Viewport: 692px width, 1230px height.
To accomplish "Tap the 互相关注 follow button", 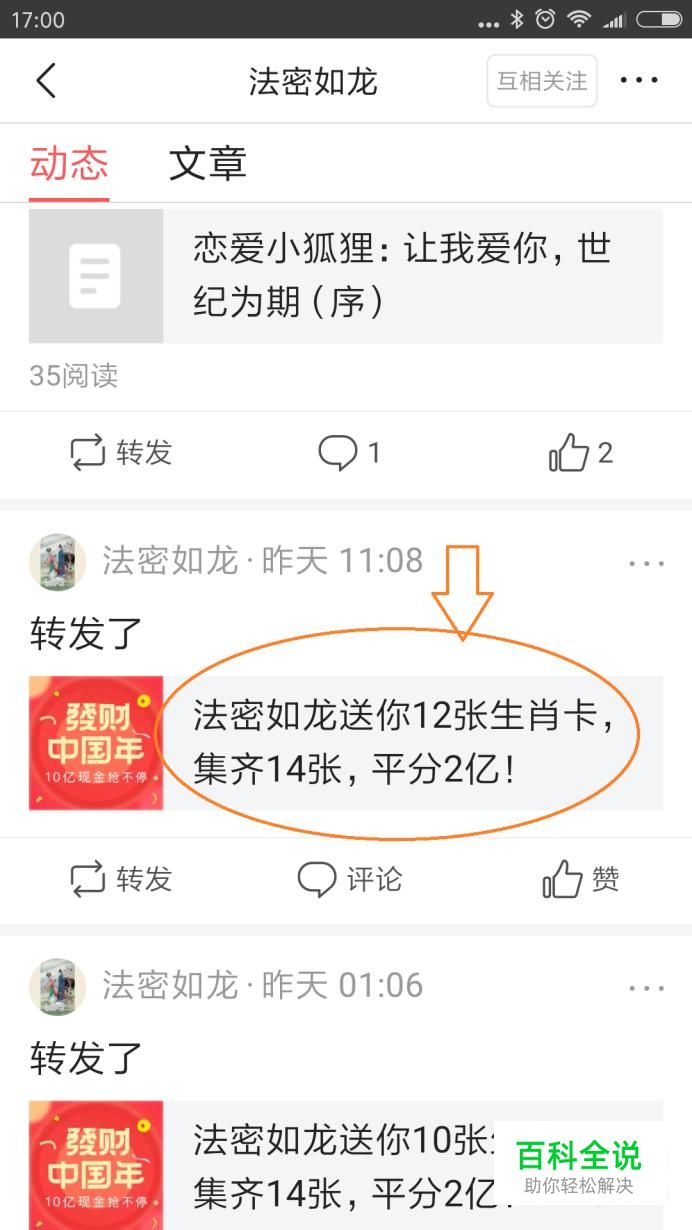I will click(x=542, y=81).
